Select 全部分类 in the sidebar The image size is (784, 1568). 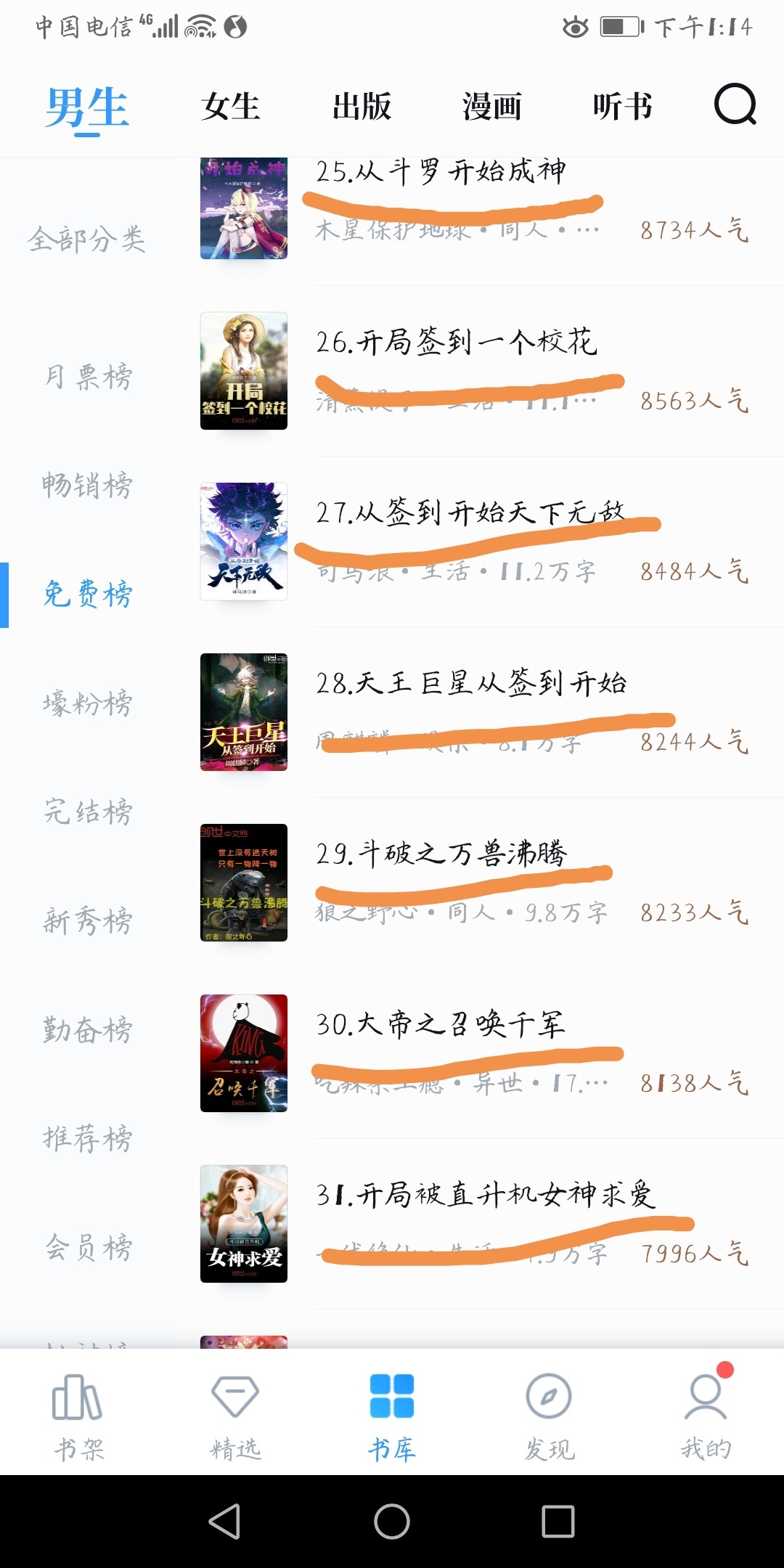pos(87,239)
